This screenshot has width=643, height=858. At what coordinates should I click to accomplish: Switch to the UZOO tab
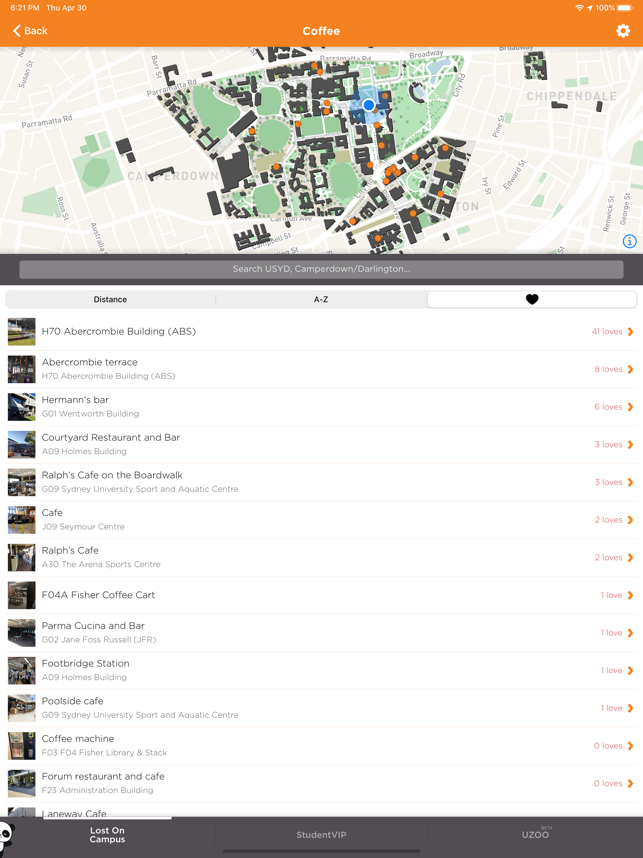tap(535, 835)
